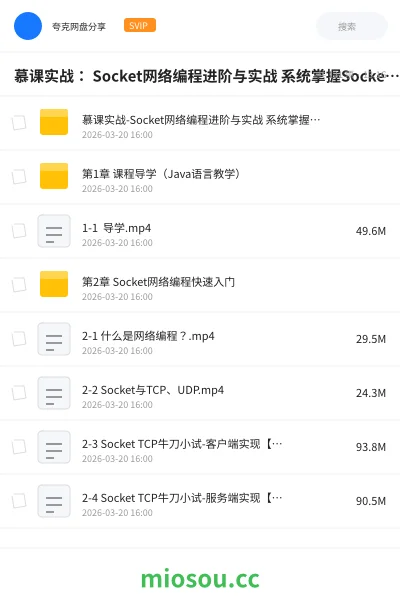The image size is (400, 600).
Task: Open the sharer's blue profile avatar
Action: (28, 26)
